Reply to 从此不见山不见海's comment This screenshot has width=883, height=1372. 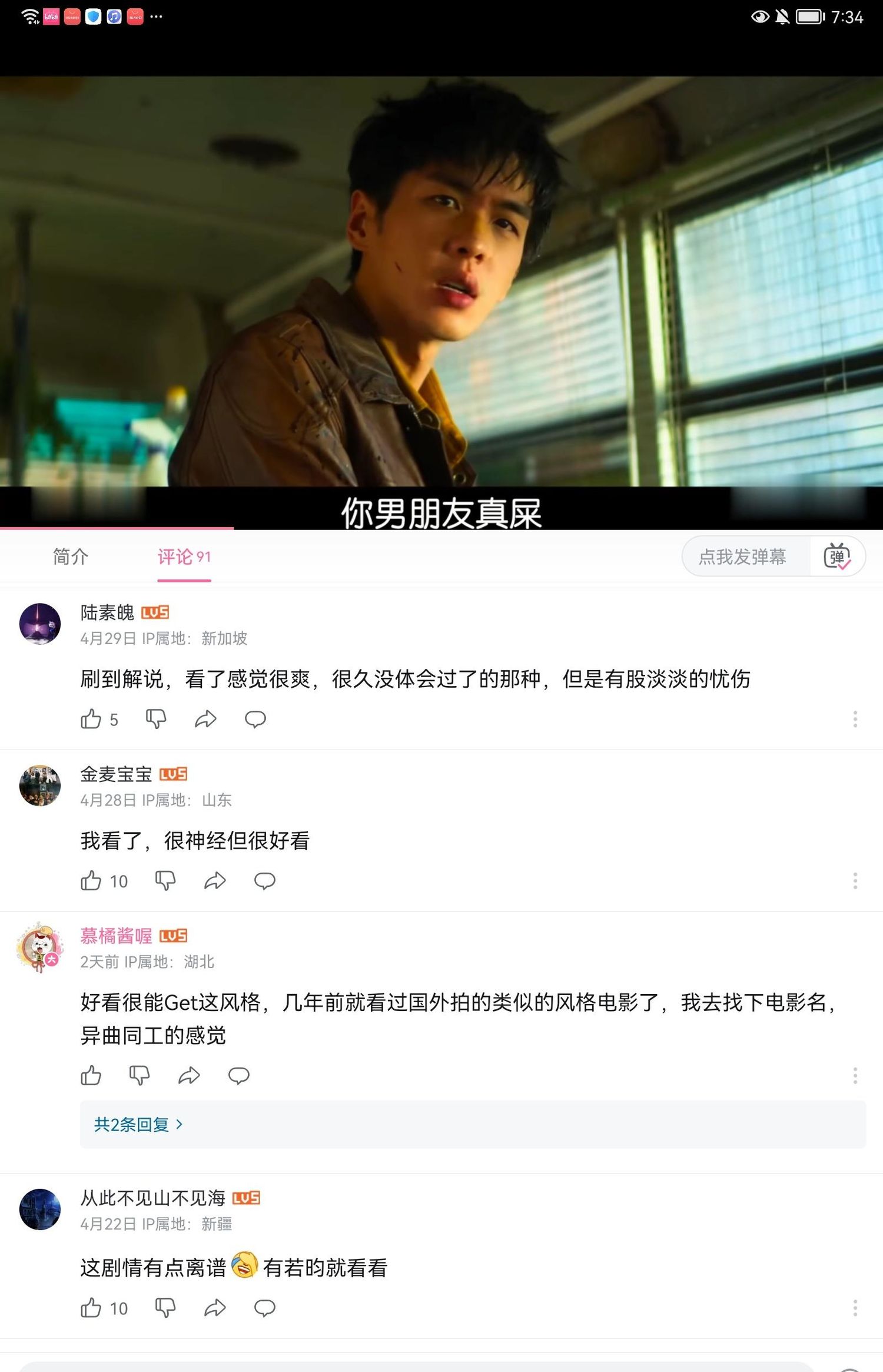[x=265, y=1308]
